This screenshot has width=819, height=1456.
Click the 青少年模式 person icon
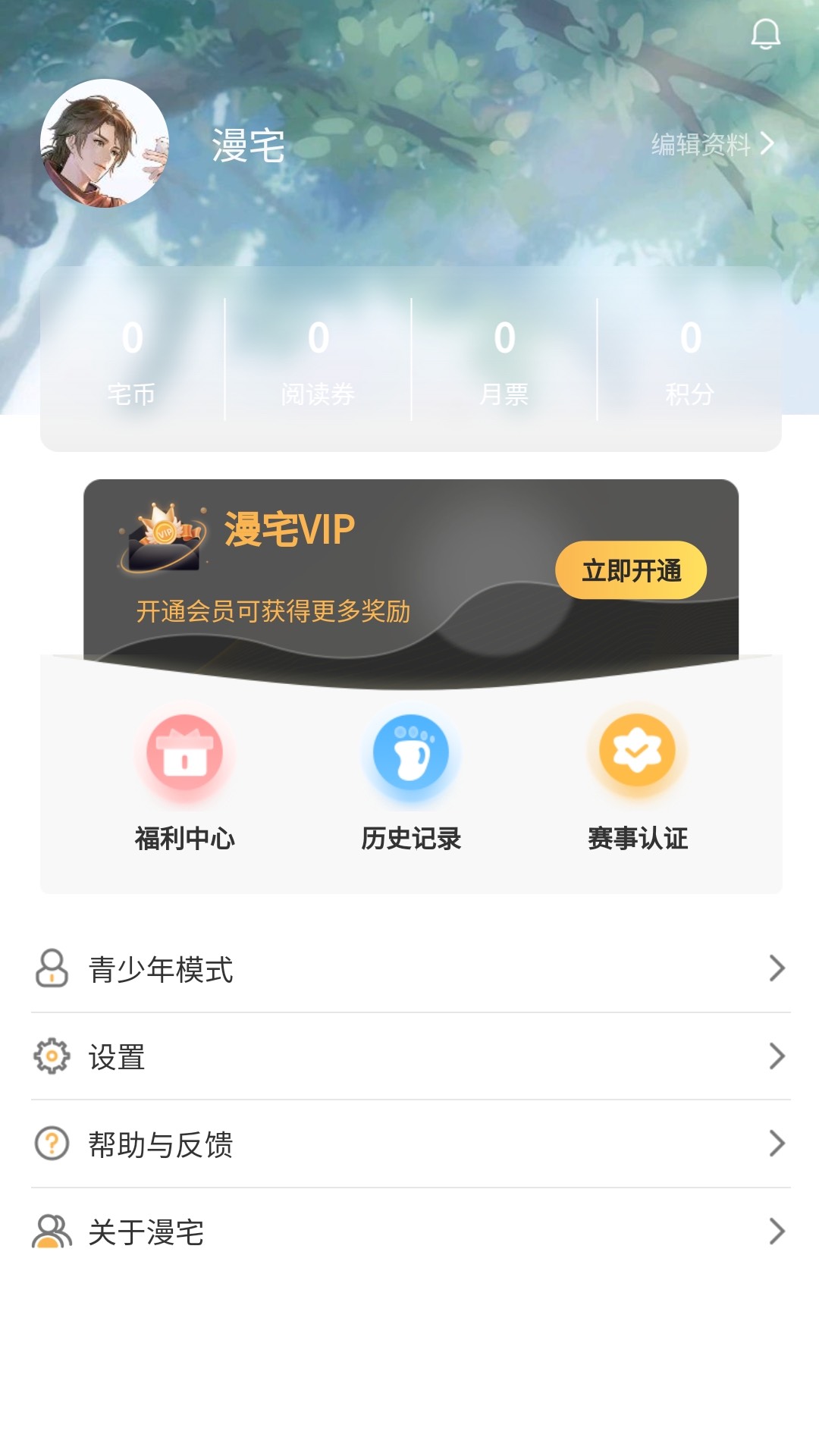coord(49,968)
